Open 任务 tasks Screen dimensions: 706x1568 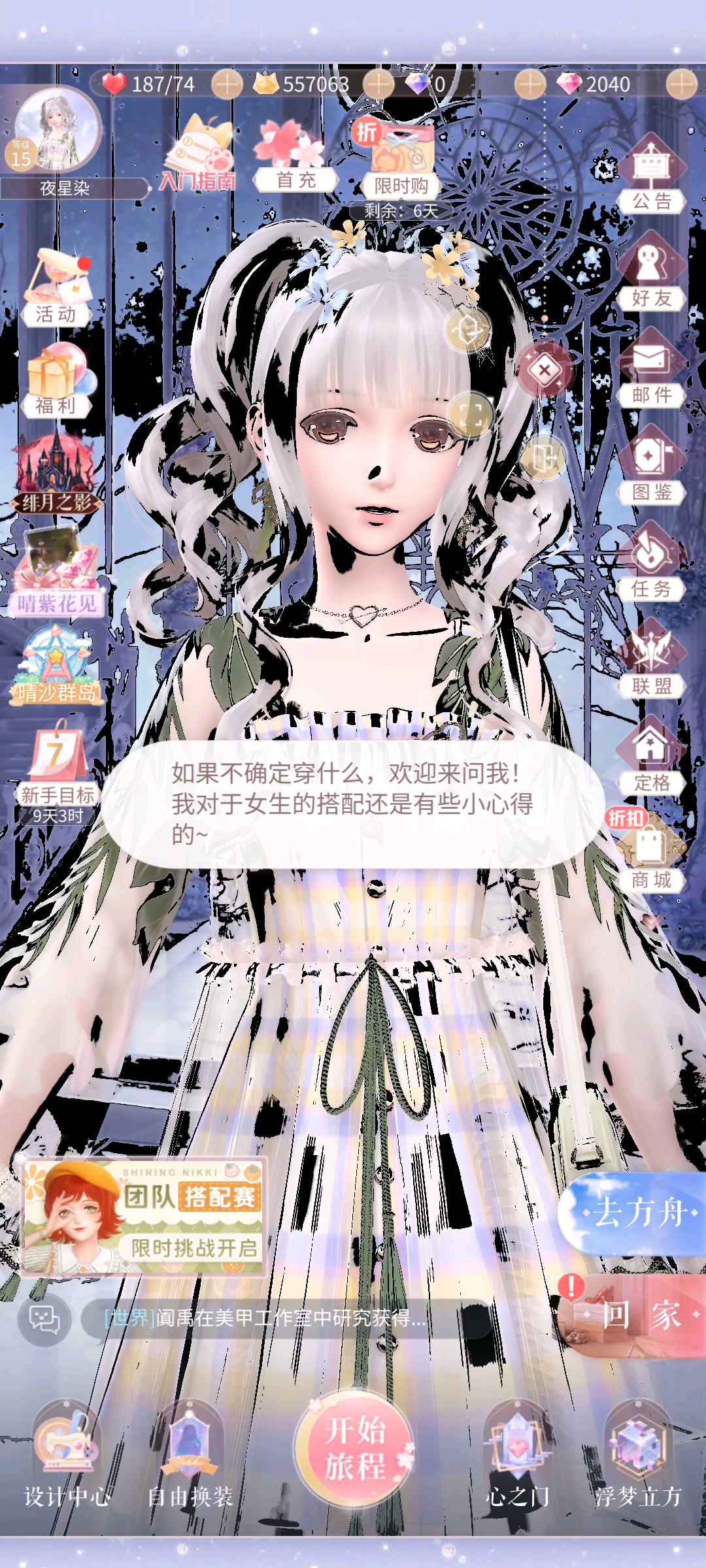point(651,563)
